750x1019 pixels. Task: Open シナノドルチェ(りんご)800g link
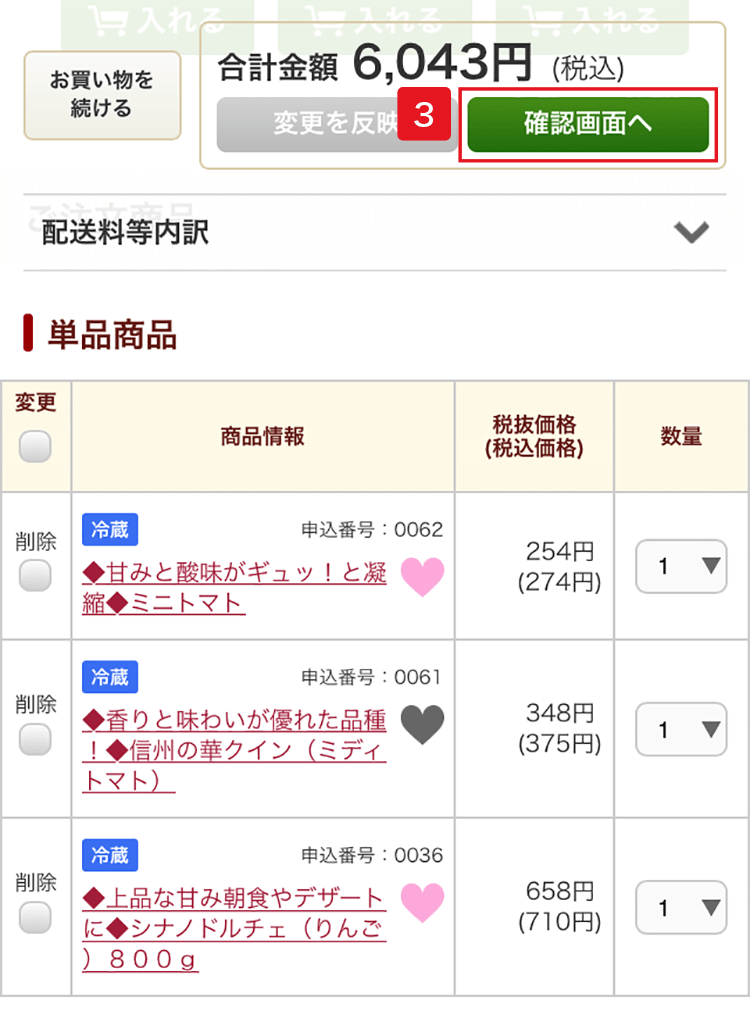click(x=234, y=928)
